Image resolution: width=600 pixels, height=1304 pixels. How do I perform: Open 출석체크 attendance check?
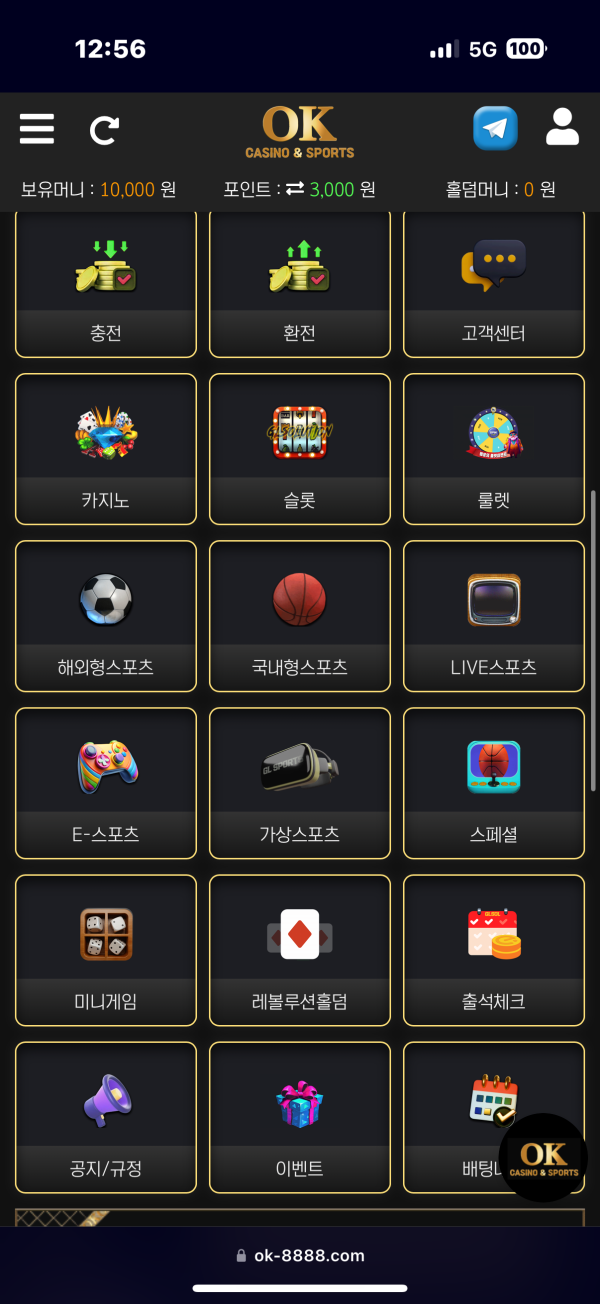(x=493, y=950)
